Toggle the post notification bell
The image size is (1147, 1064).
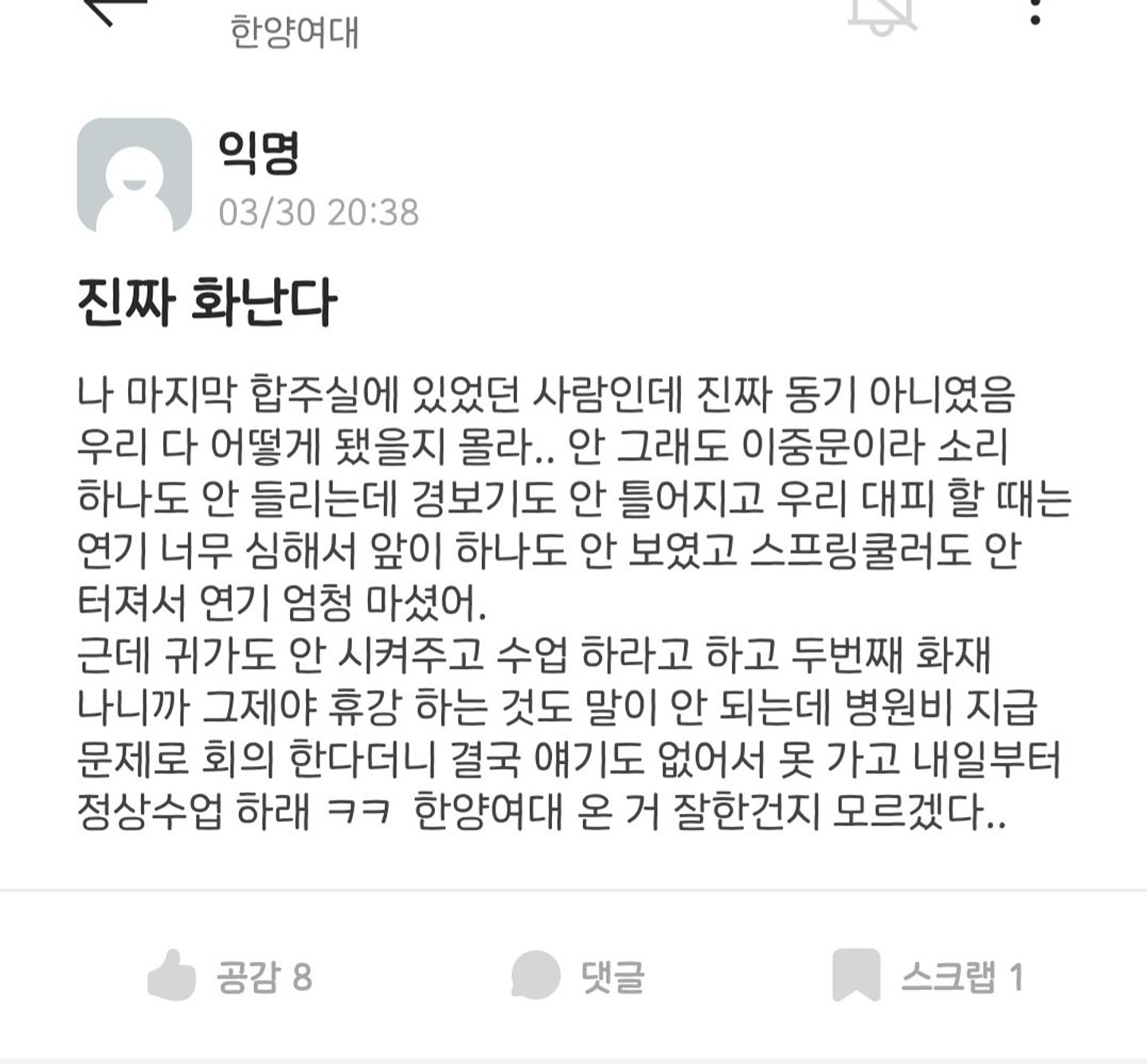883,14
